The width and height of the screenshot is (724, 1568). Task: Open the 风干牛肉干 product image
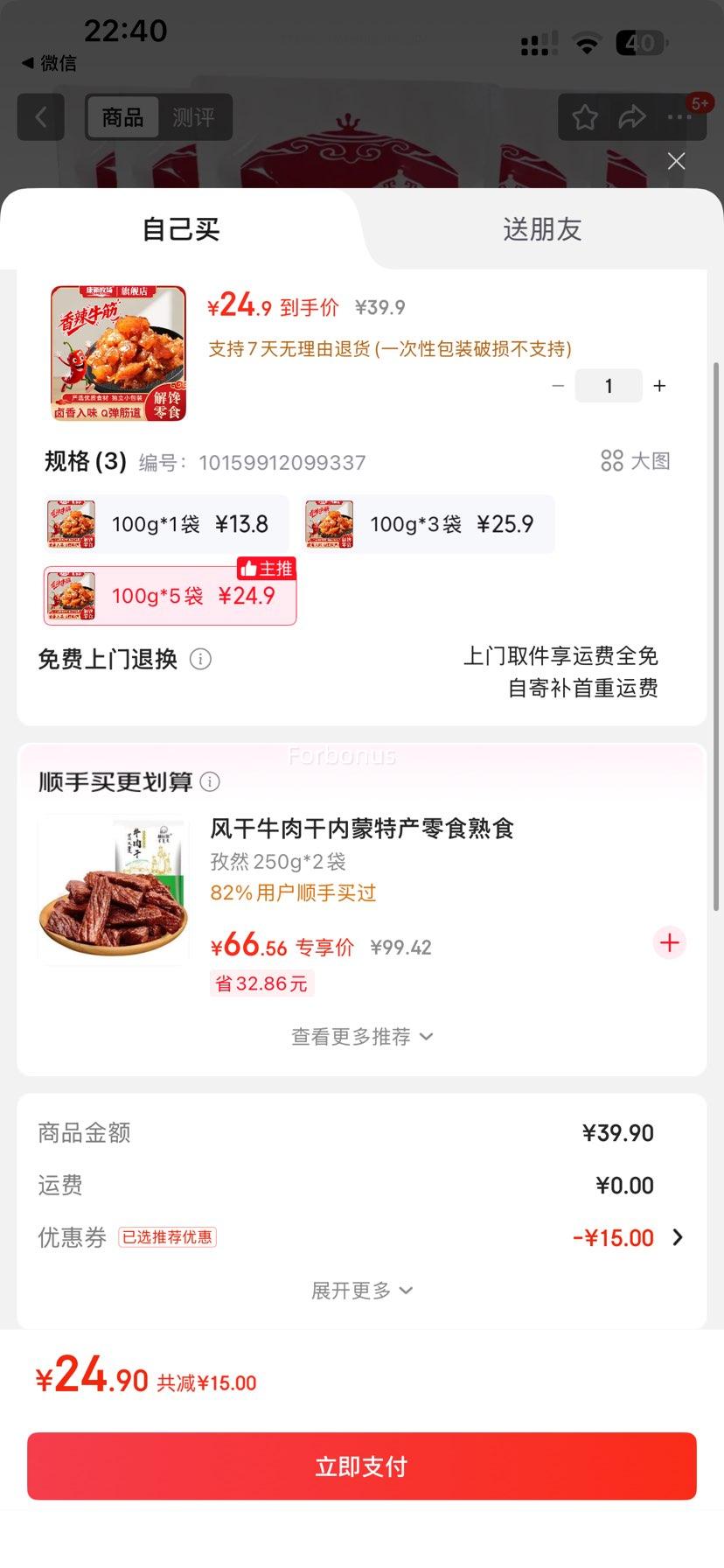114,890
